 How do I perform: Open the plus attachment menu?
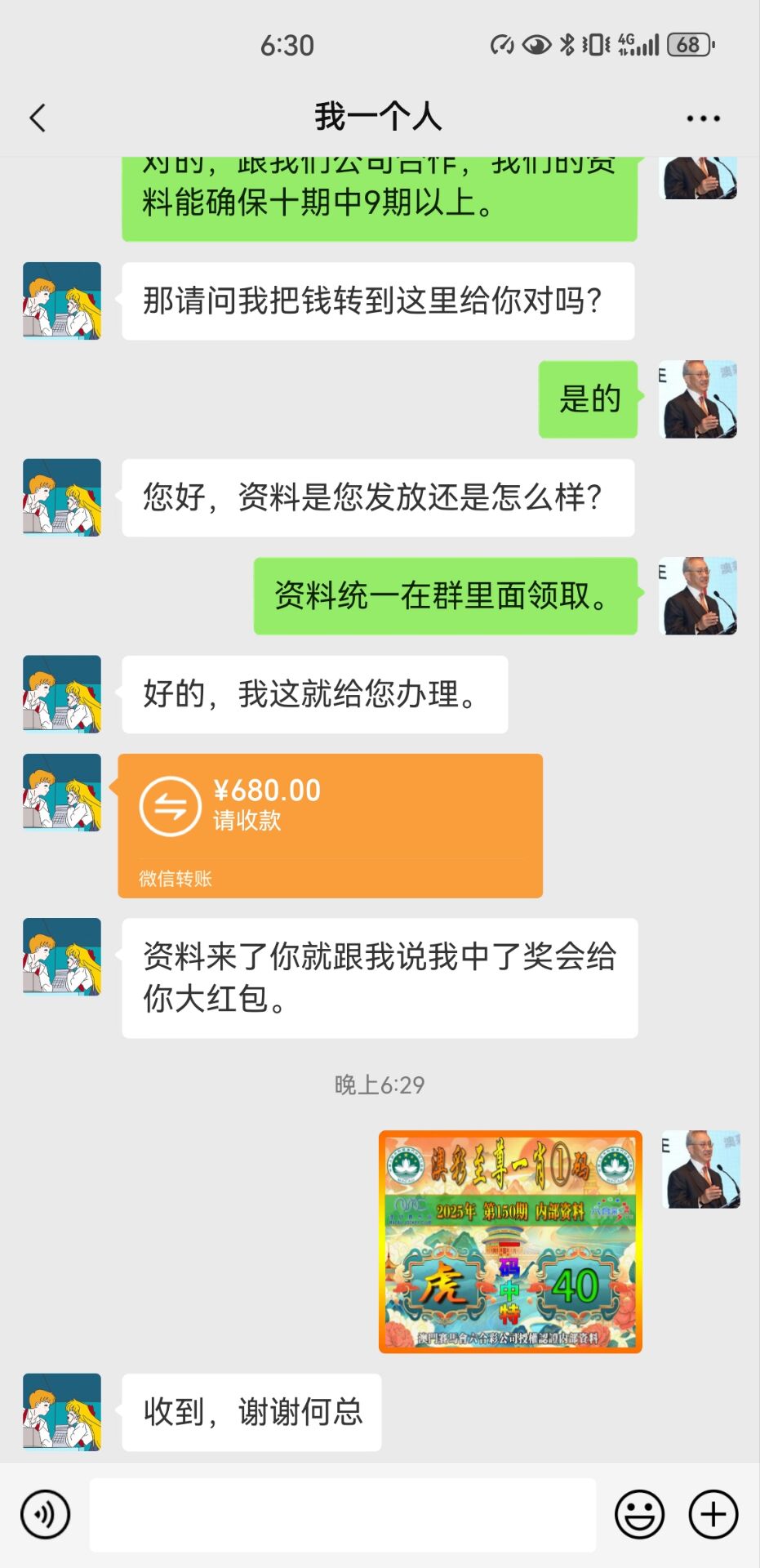tap(713, 1514)
